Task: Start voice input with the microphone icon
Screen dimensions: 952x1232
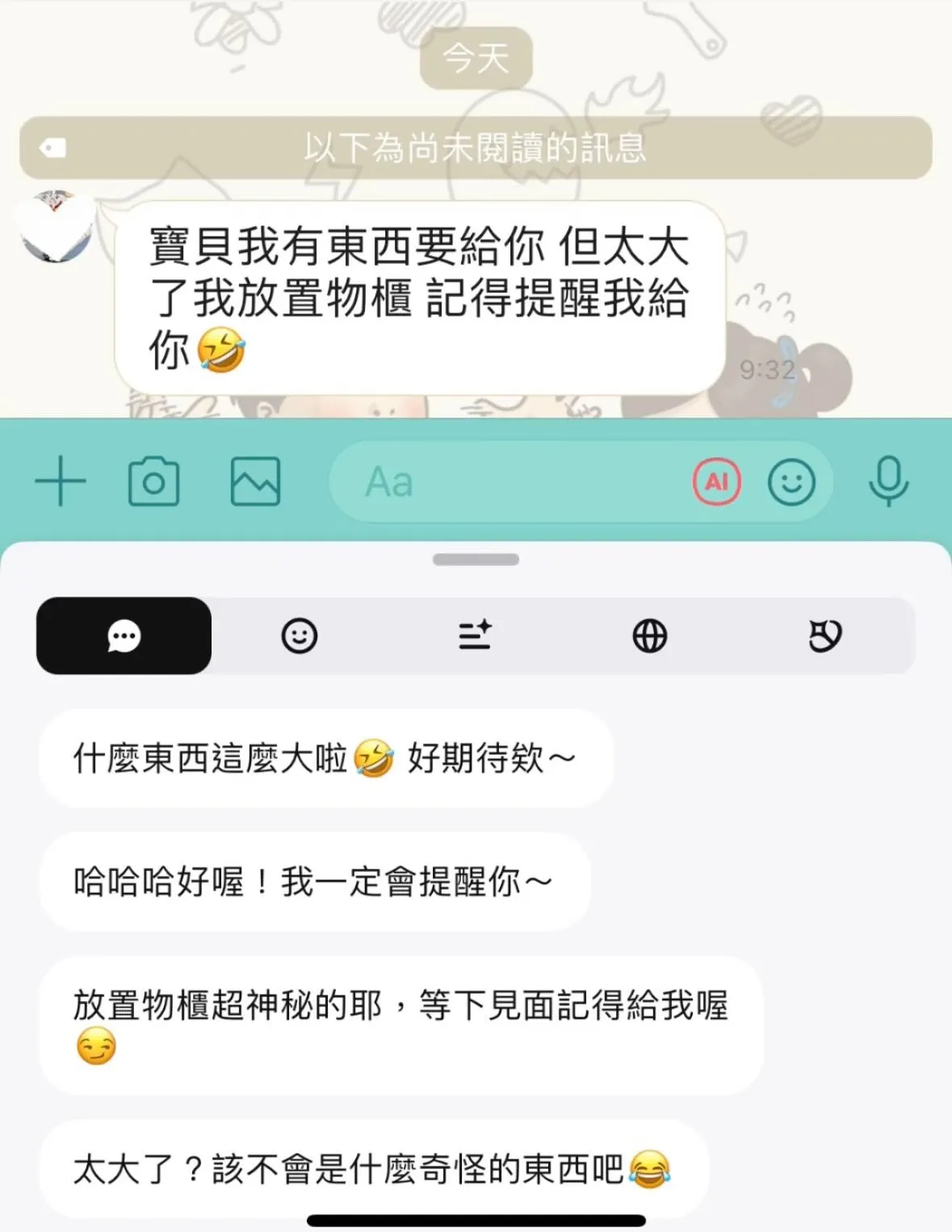Action: [888, 481]
